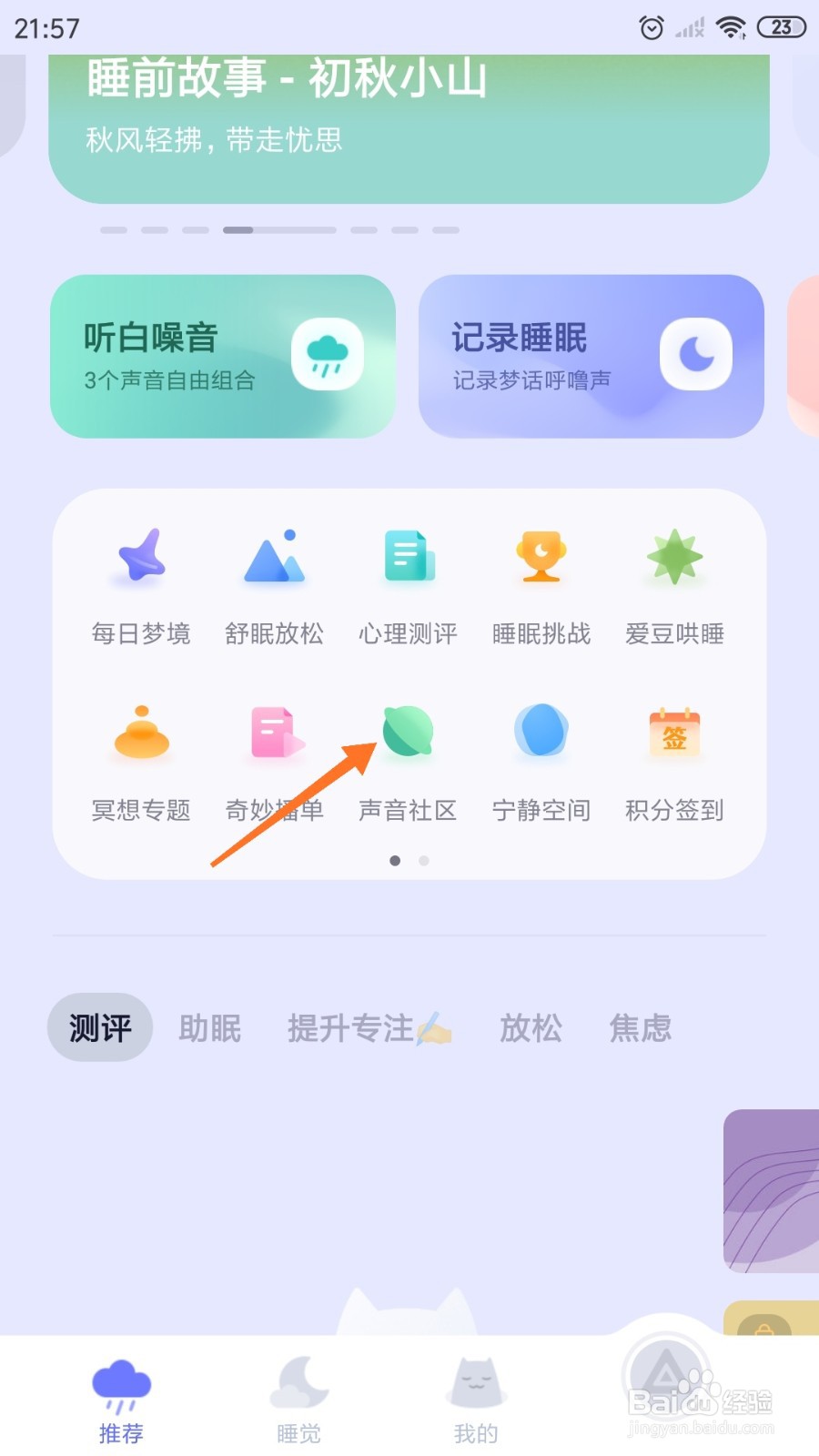Image resolution: width=819 pixels, height=1456 pixels.
Task: Switch to the 助眠 category tab
Action: (x=209, y=1028)
